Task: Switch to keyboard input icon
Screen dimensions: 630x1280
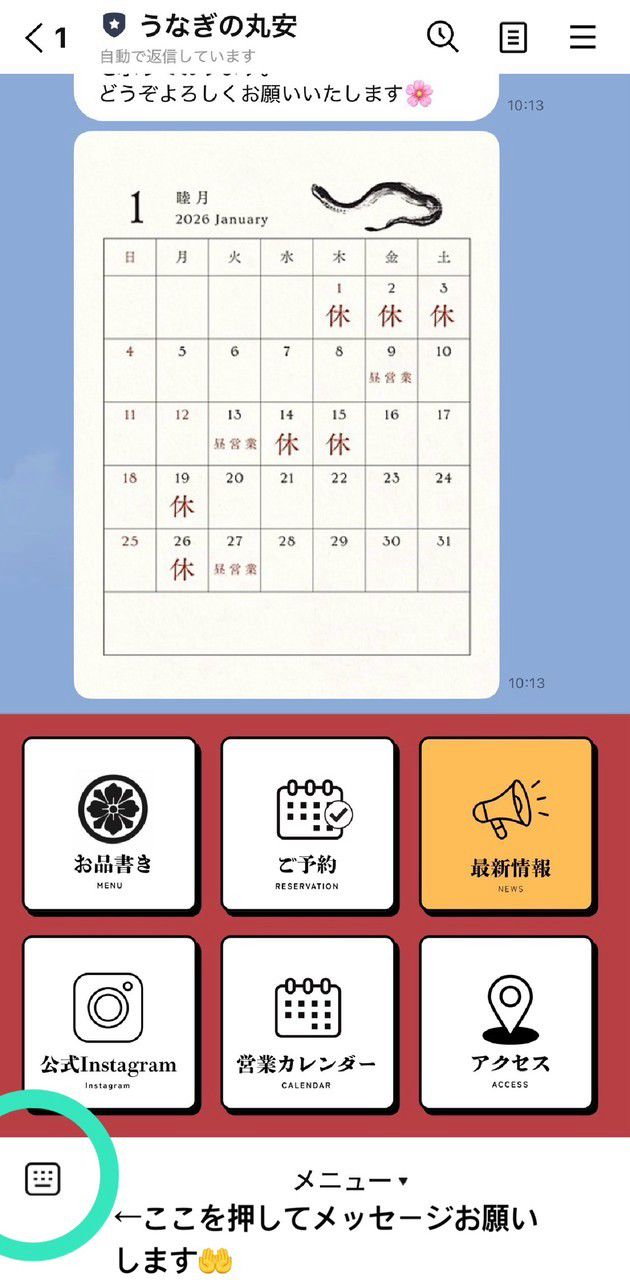Action: coord(42,1180)
